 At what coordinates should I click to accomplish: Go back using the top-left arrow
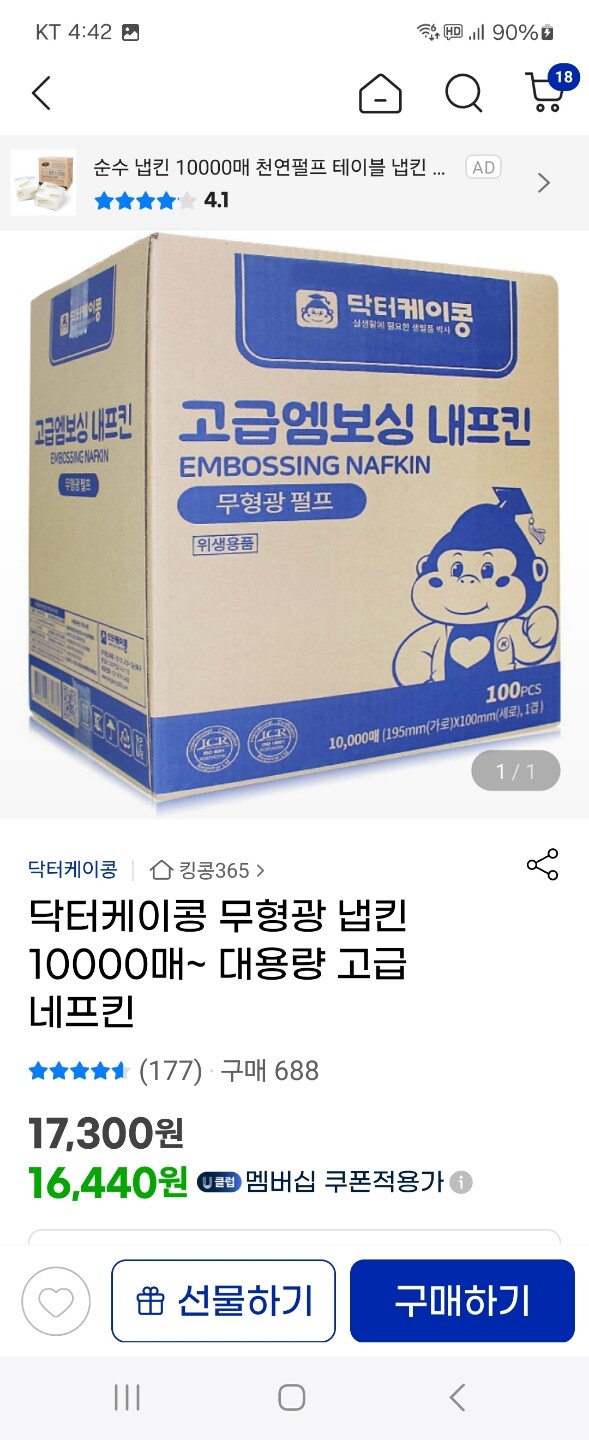(41, 94)
